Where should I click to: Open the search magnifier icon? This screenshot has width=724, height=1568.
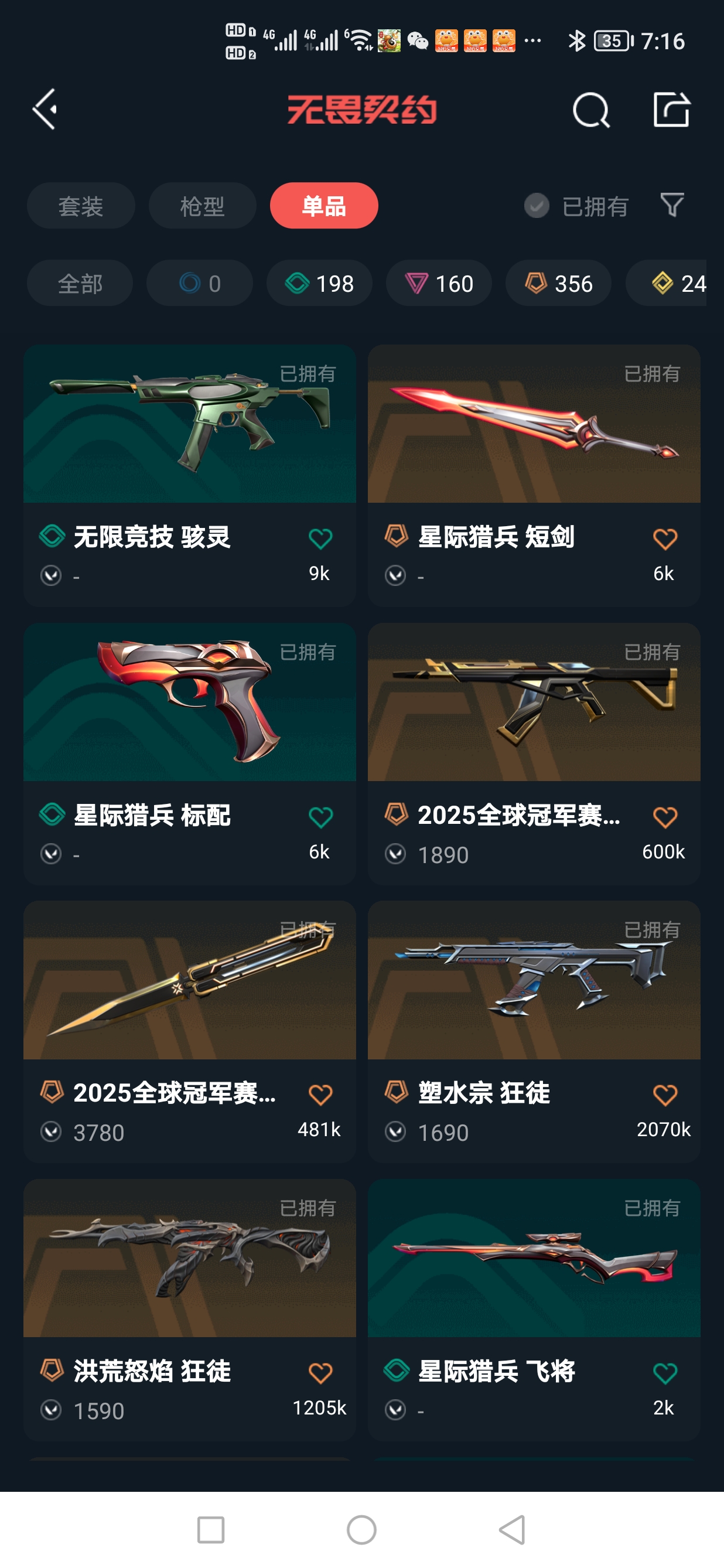(590, 110)
